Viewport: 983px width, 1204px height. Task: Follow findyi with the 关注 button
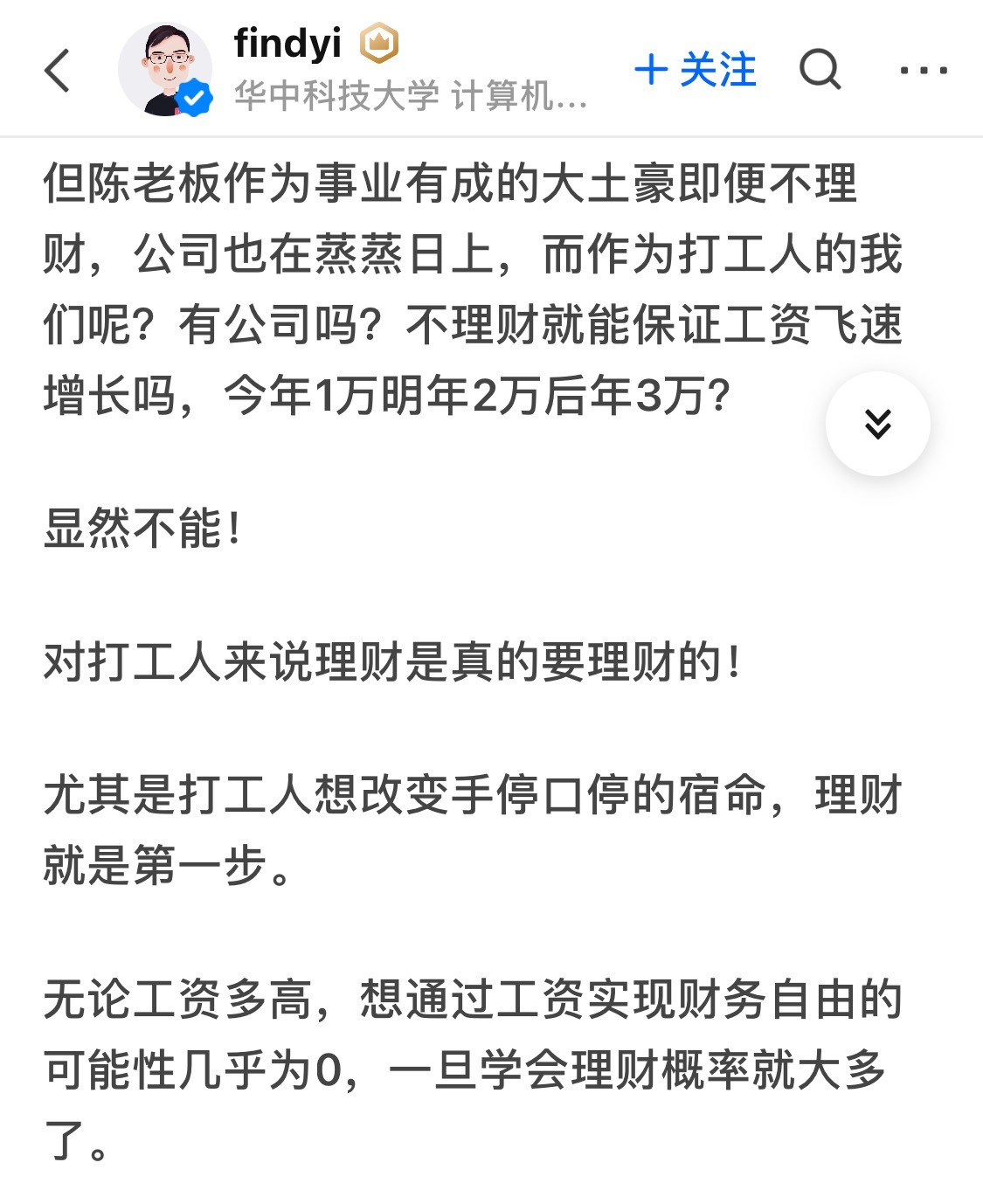[x=695, y=70]
